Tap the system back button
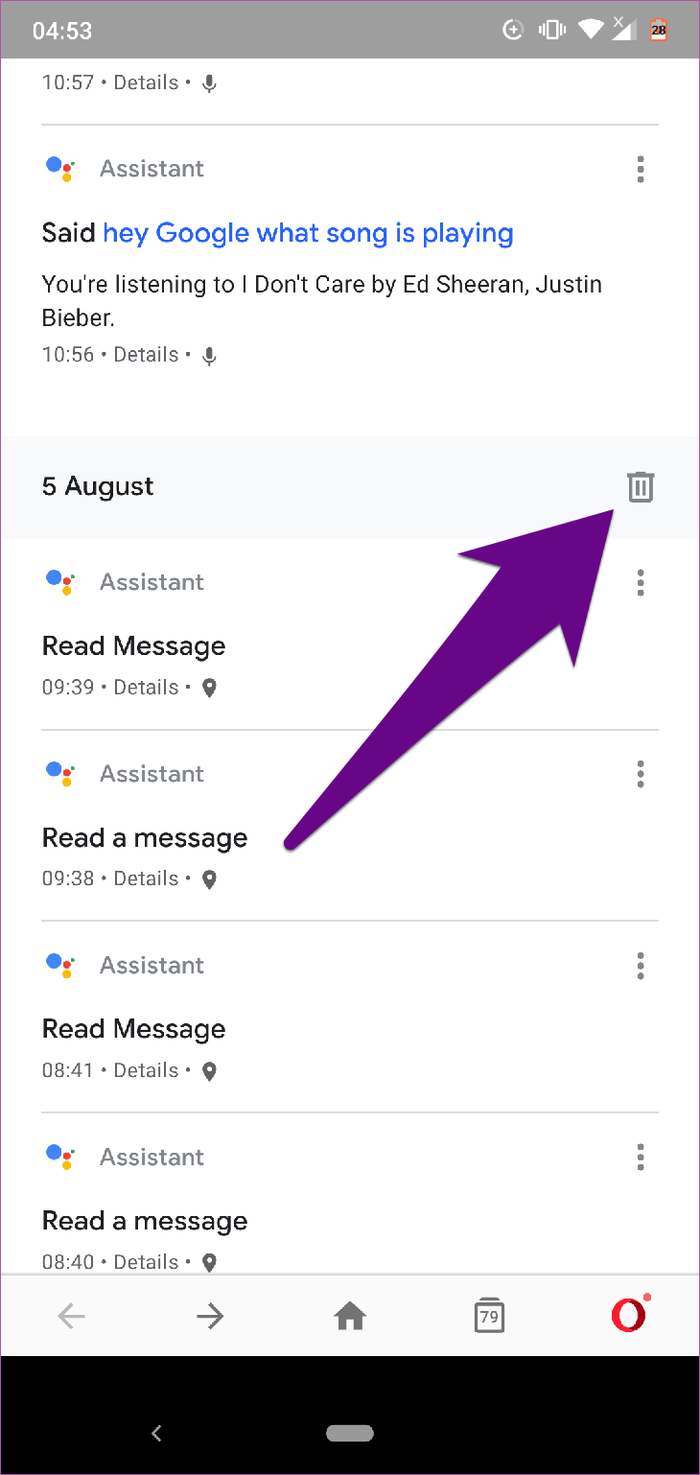700x1475 pixels. (x=156, y=1433)
